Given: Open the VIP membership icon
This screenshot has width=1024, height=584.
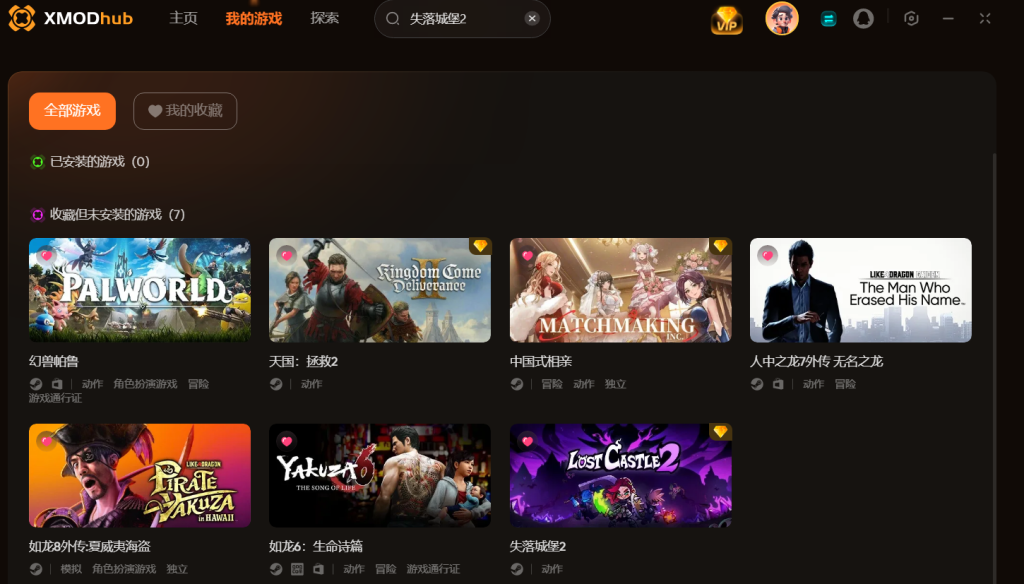Looking at the screenshot, I should 727,19.
